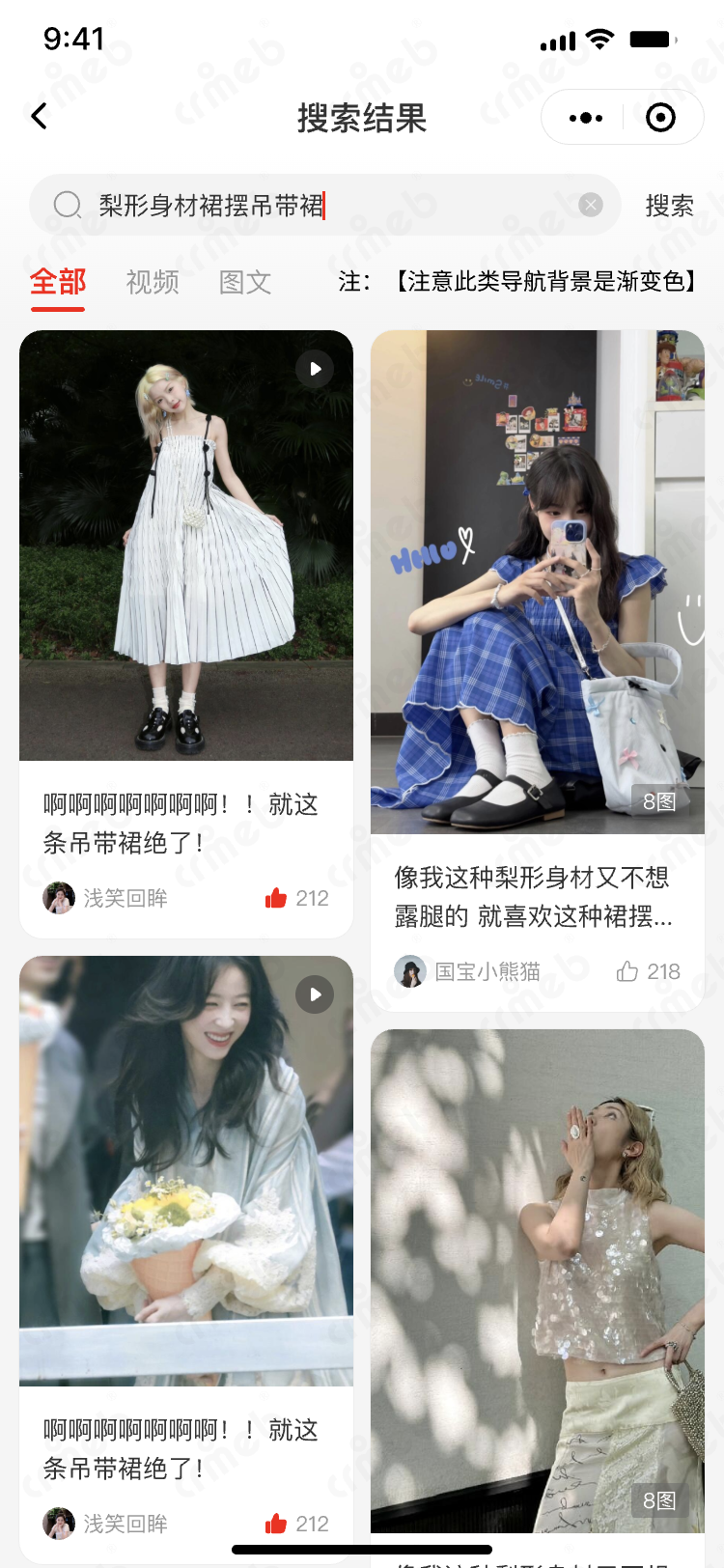View the 国宝小熊猫 author profile
Viewport: 724px width, 1568px height.
[468, 971]
